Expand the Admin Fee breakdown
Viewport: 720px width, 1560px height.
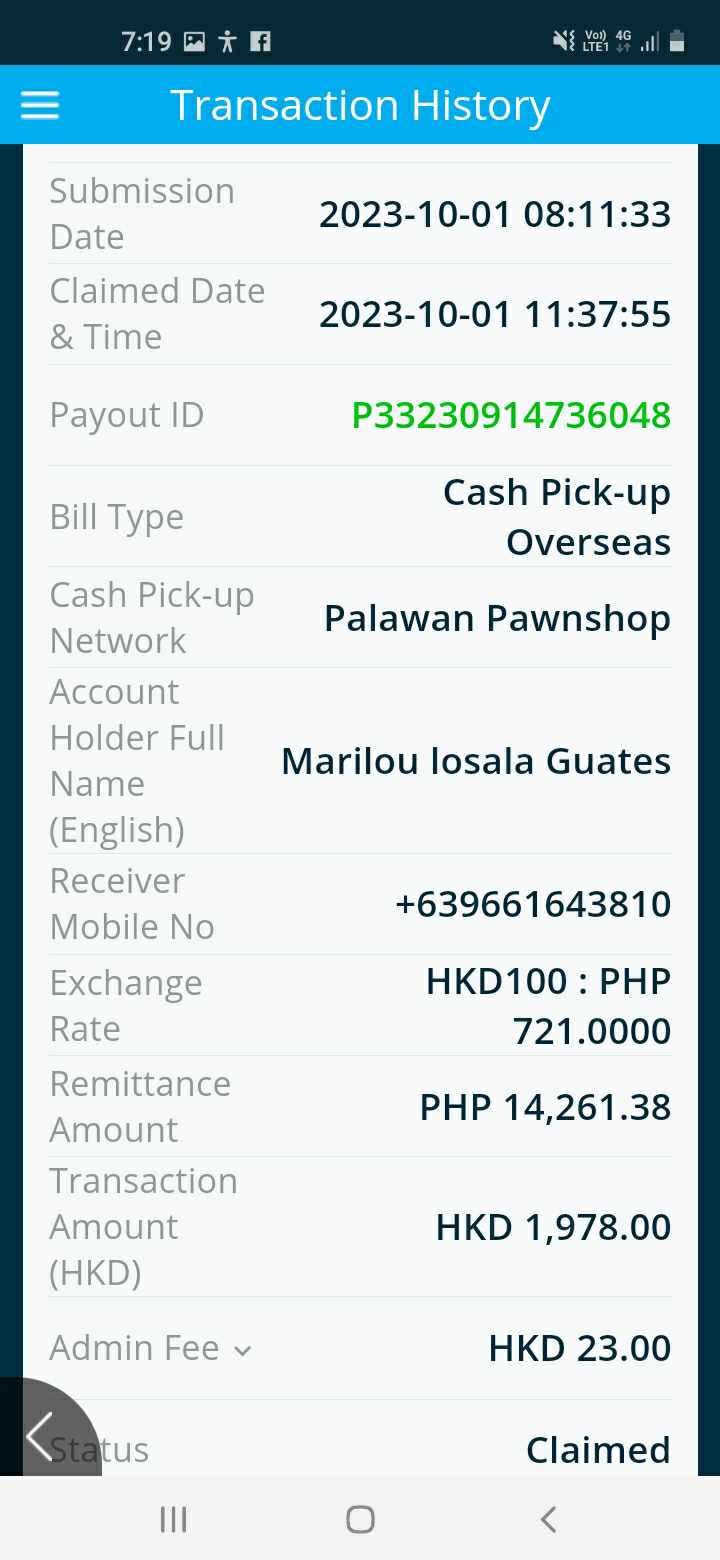click(x=151, y=1348)
